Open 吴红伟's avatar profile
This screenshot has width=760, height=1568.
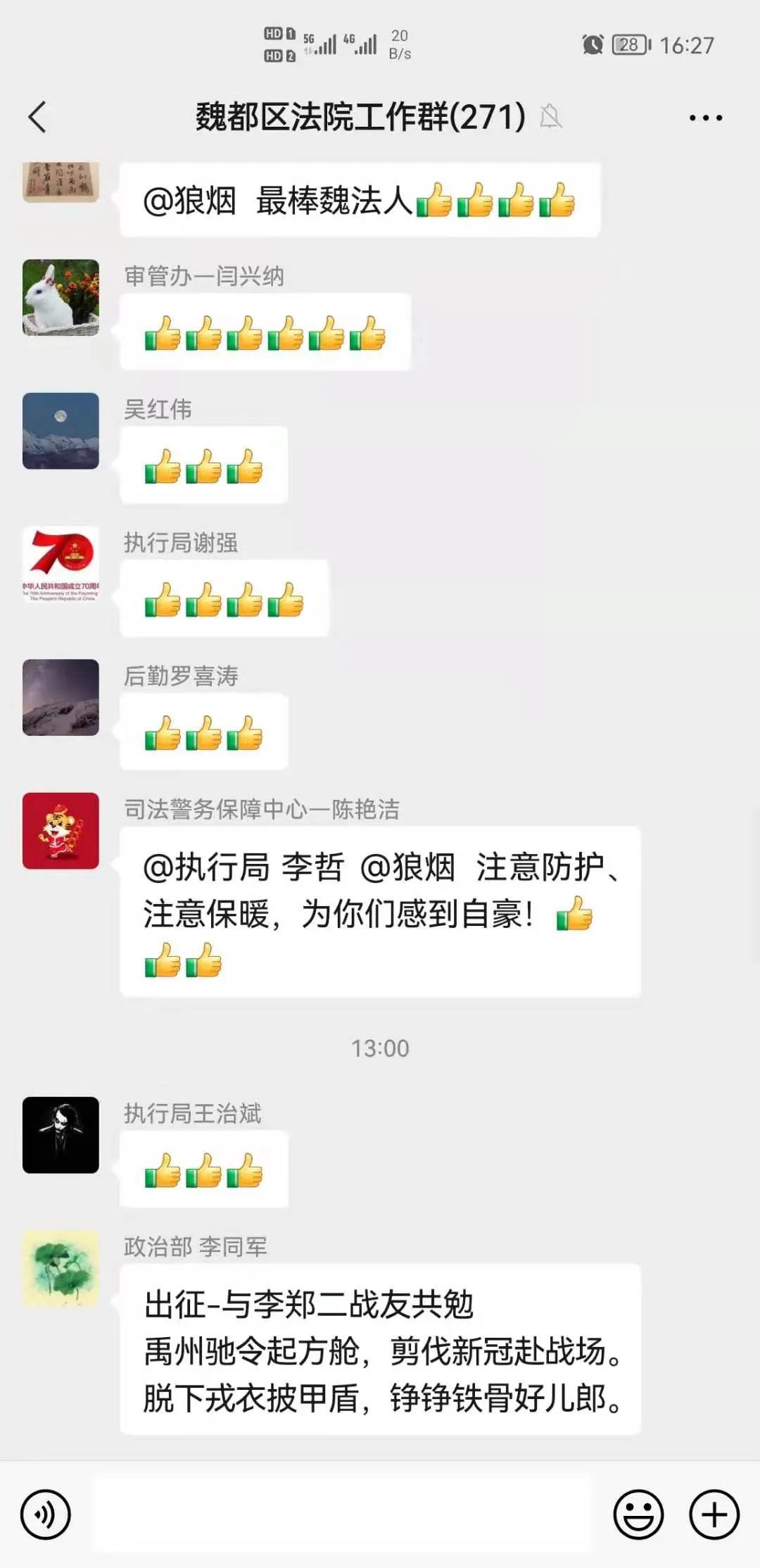pyautogui.click(x=61, y=431)
